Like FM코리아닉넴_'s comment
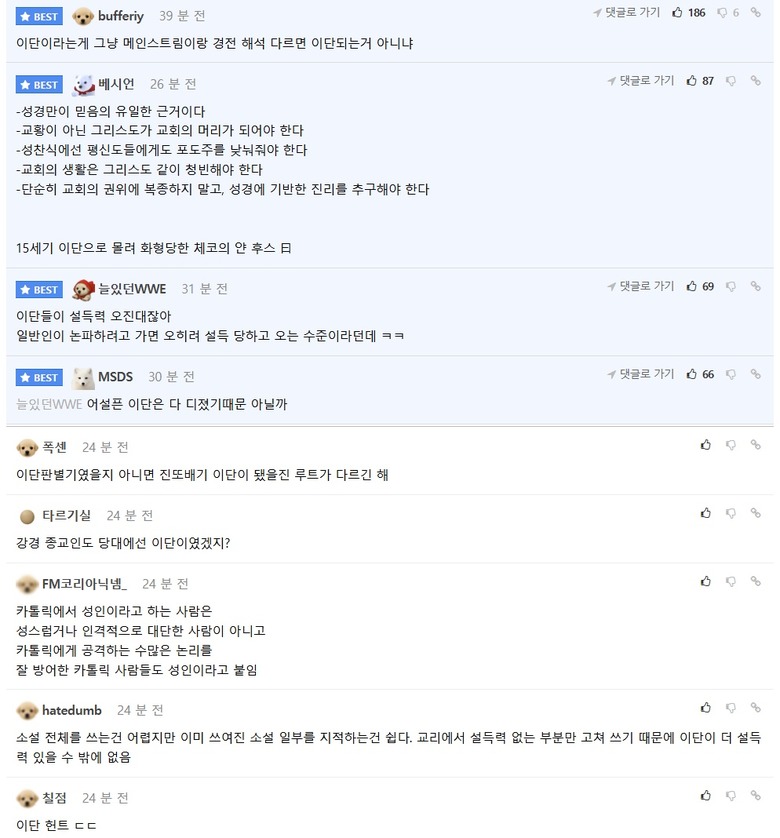 coord(706,581)
